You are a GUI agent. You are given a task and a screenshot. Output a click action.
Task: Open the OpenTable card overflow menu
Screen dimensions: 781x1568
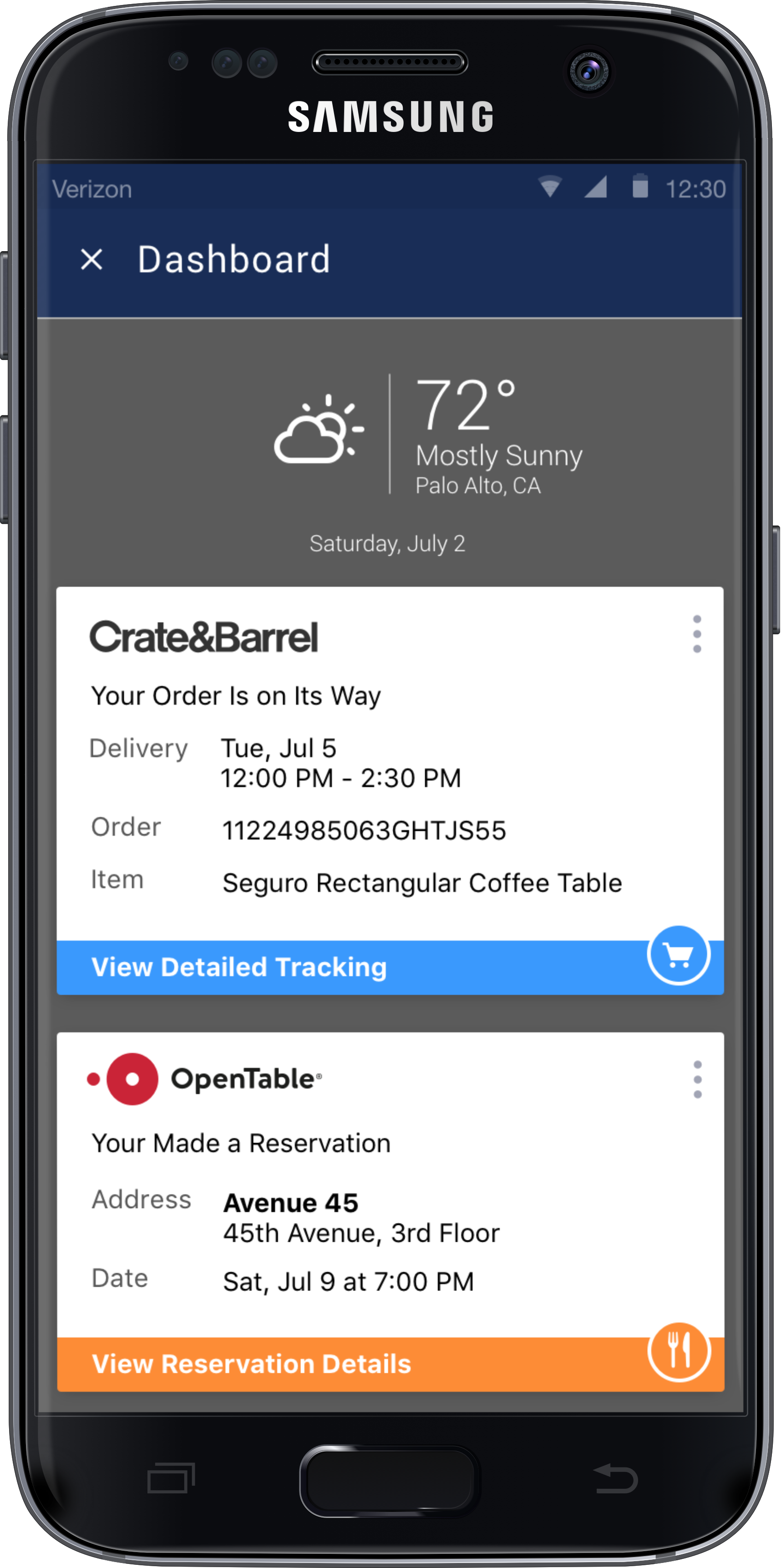click(x=698, y=1079)
